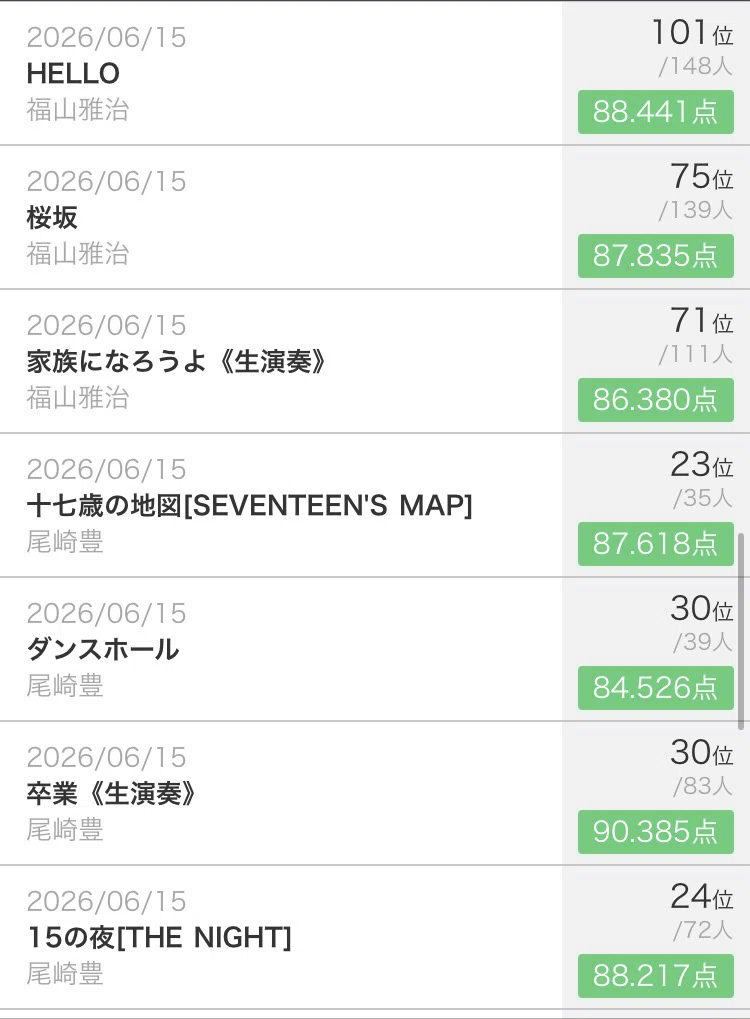This screenshot has width=750, height=1019.
Task: Open 15の夜[THE NIGHT] entry
Action: (375, 937)
